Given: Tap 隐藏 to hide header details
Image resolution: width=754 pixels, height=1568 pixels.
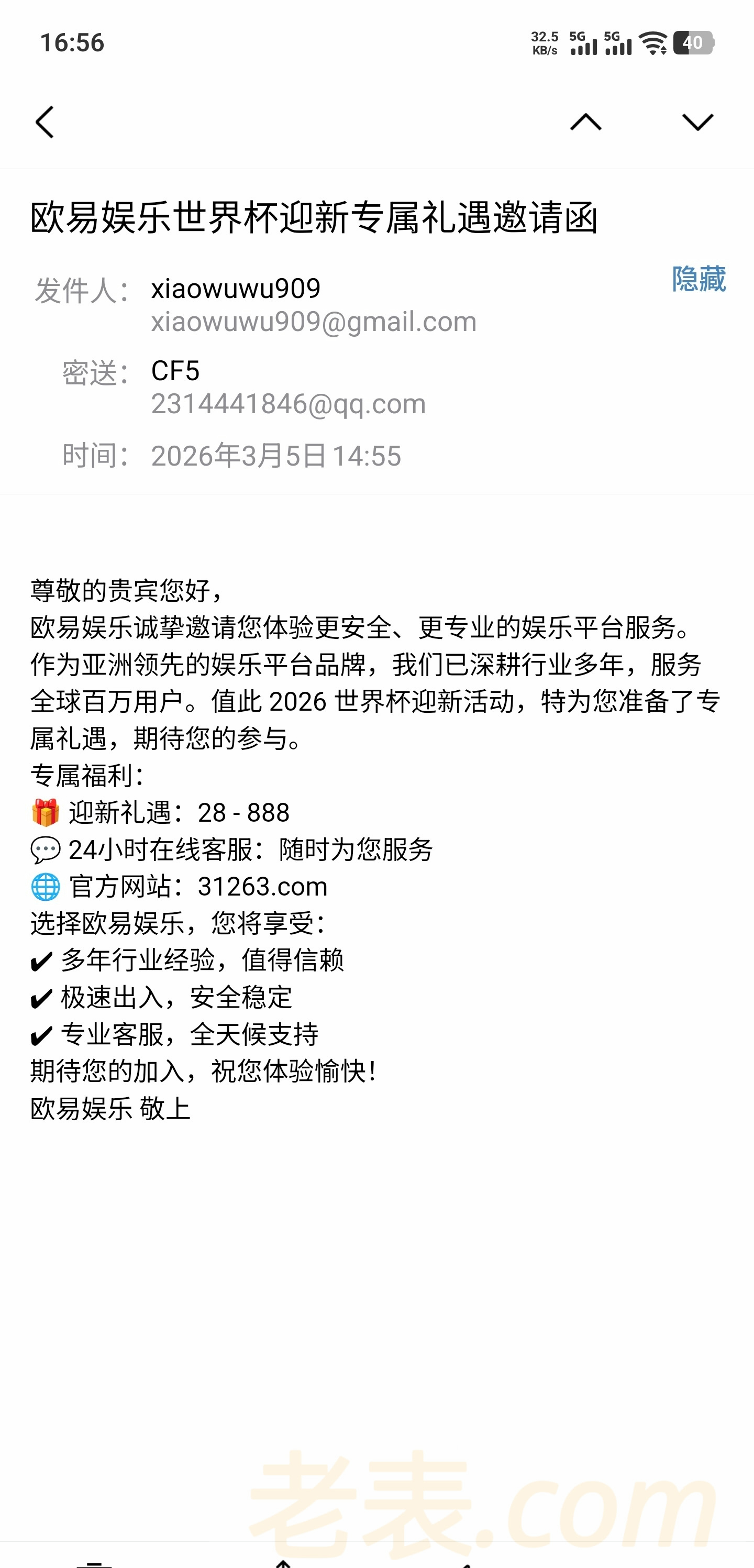Looking at the screenshot, I should point(698,279).
